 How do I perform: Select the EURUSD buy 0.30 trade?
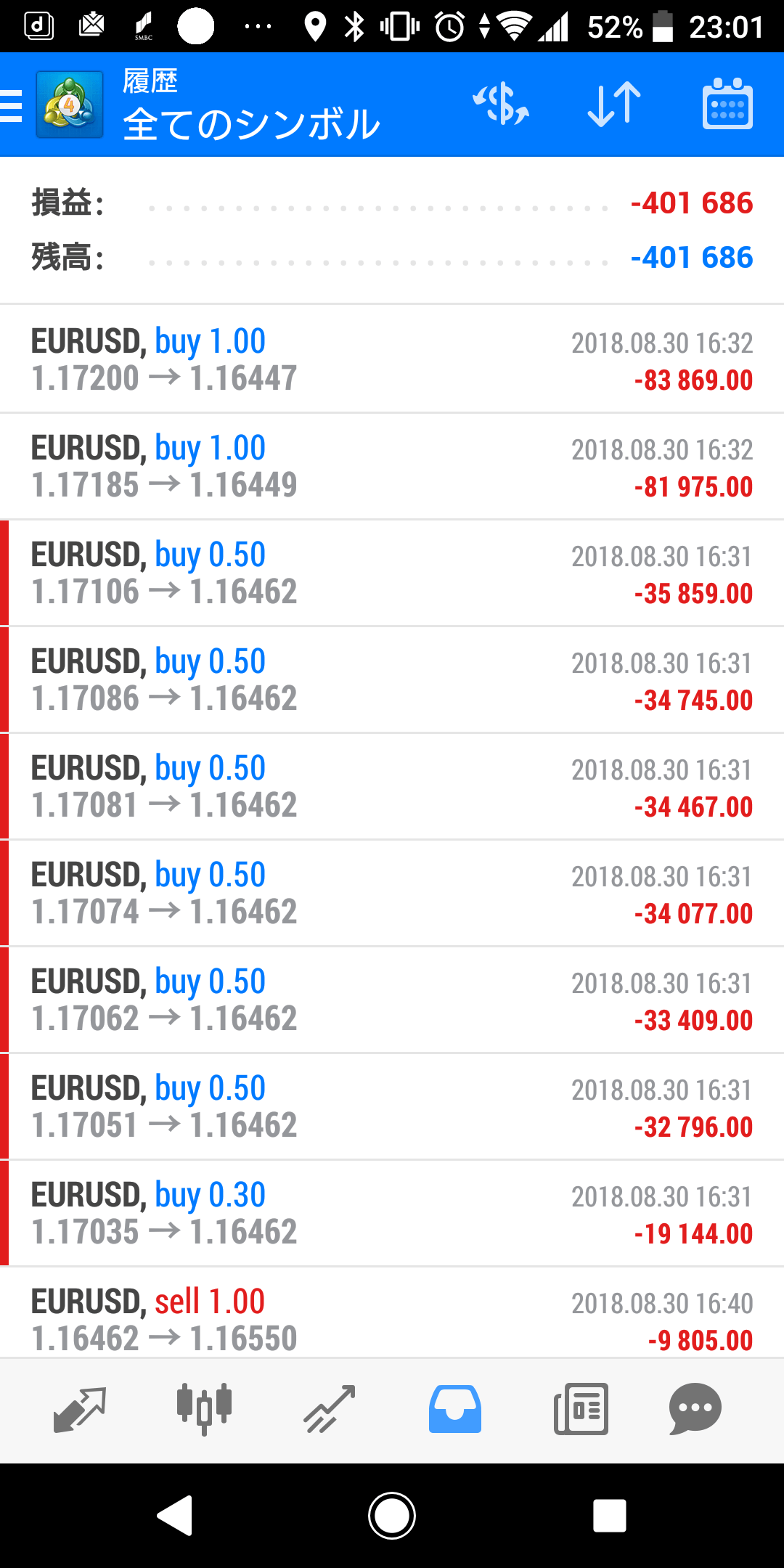tap(392, 1213)
